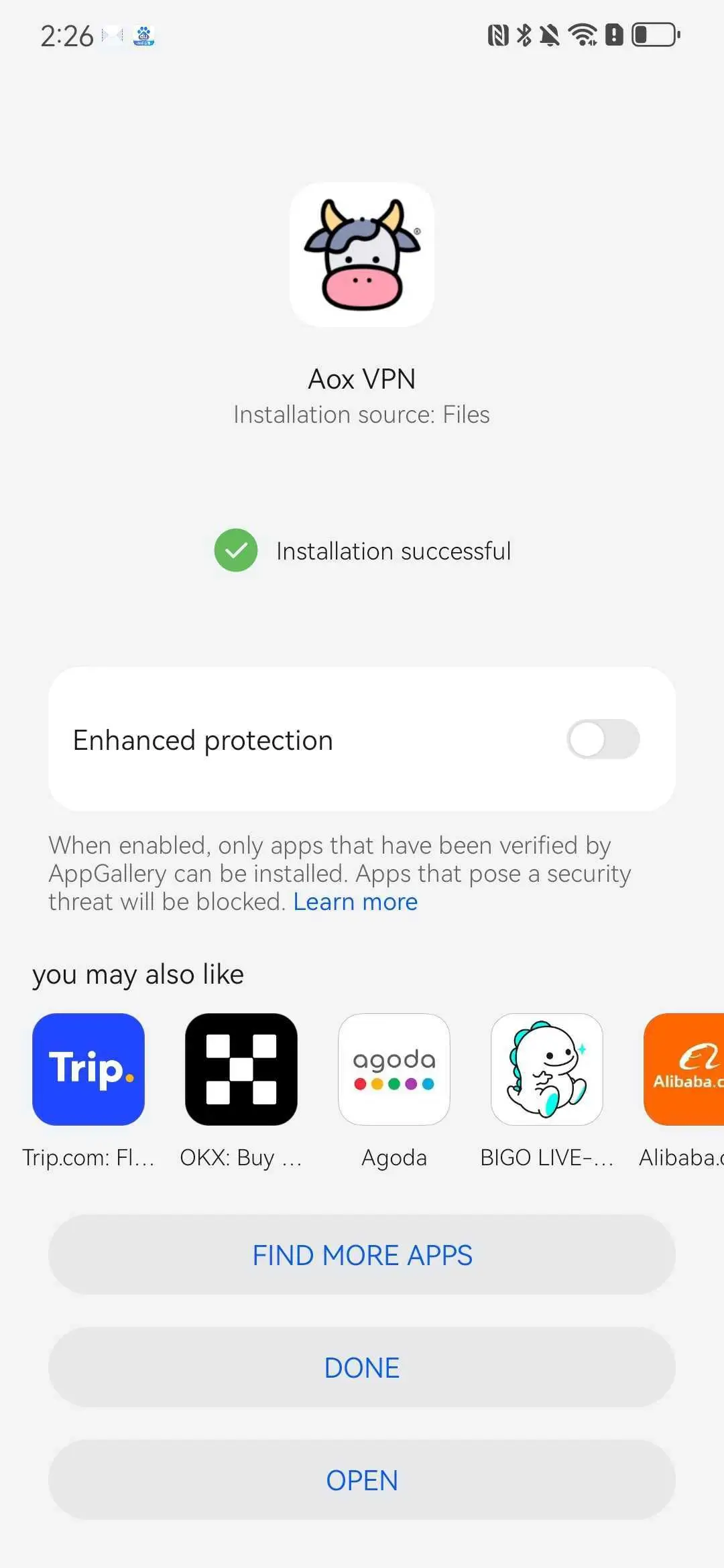
Task: Open the Agoda suggested app
Action: pyautogui.click(x=394, y=1069)
